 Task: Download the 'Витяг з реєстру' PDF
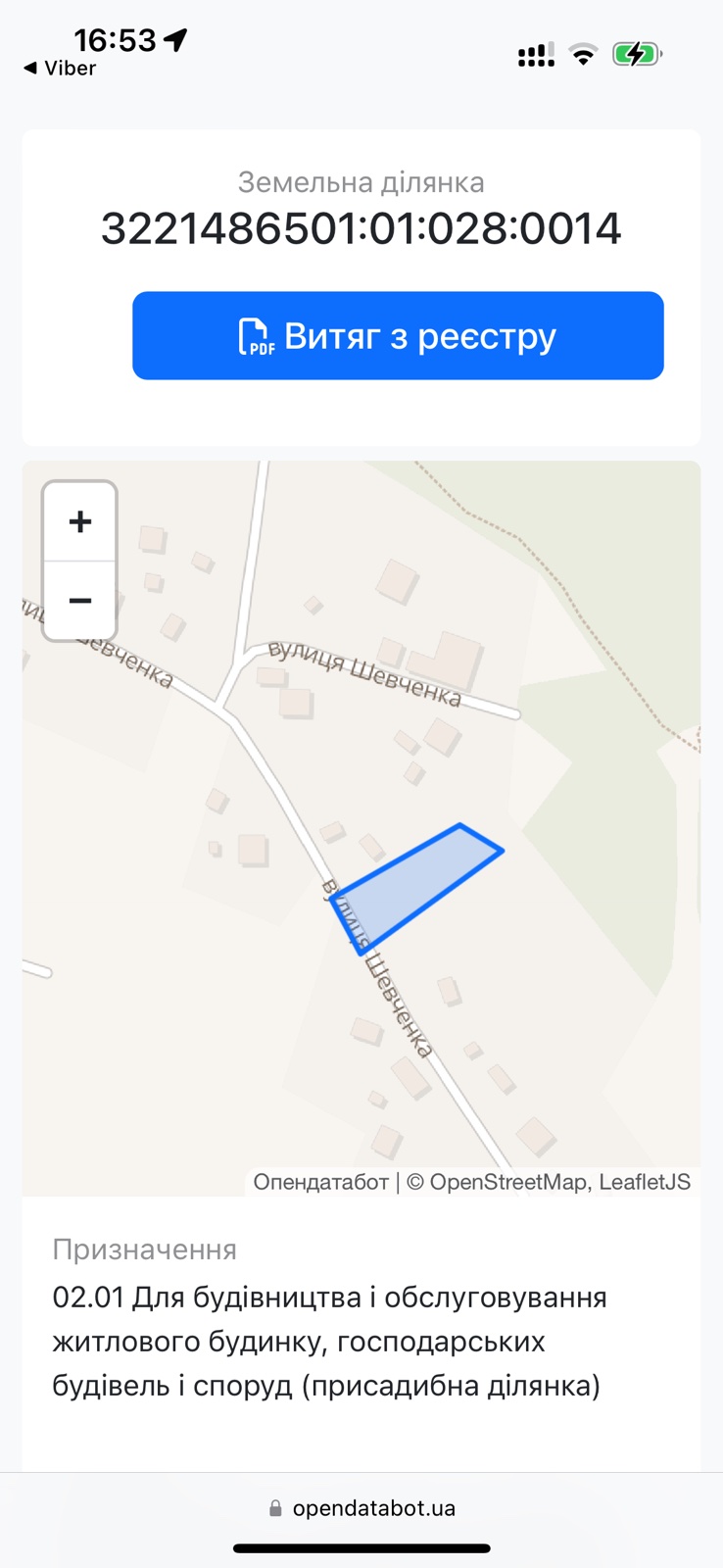(398, 335)
